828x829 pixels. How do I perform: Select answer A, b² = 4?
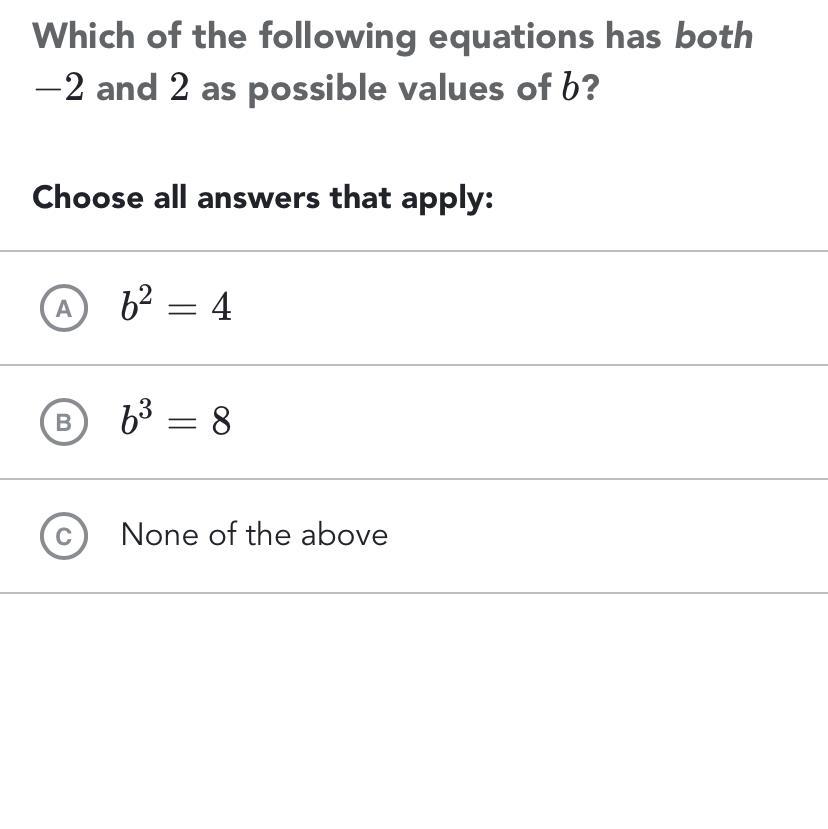tap(64, 309)
